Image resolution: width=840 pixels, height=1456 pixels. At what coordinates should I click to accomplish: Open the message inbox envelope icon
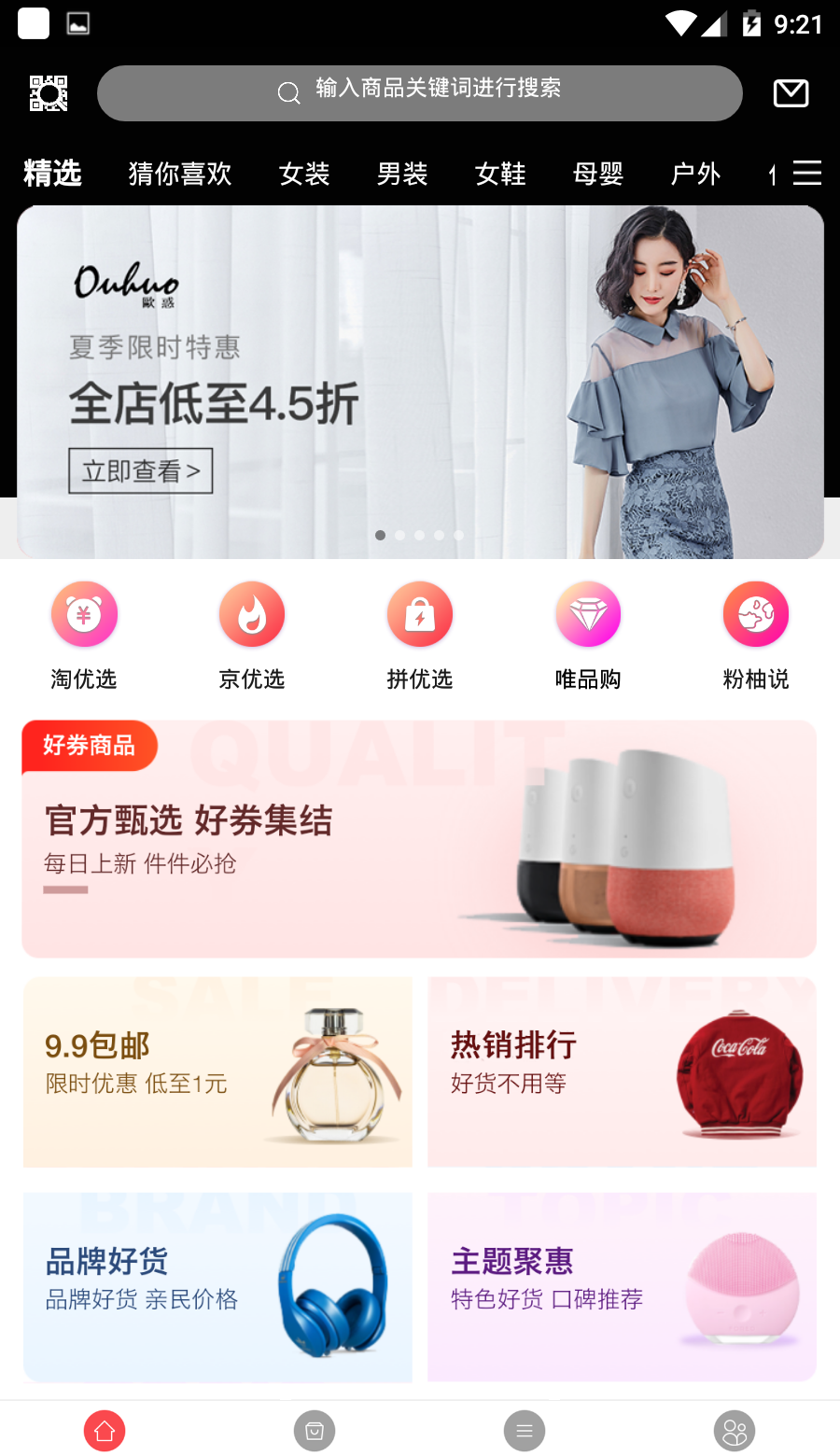point(791,92)
